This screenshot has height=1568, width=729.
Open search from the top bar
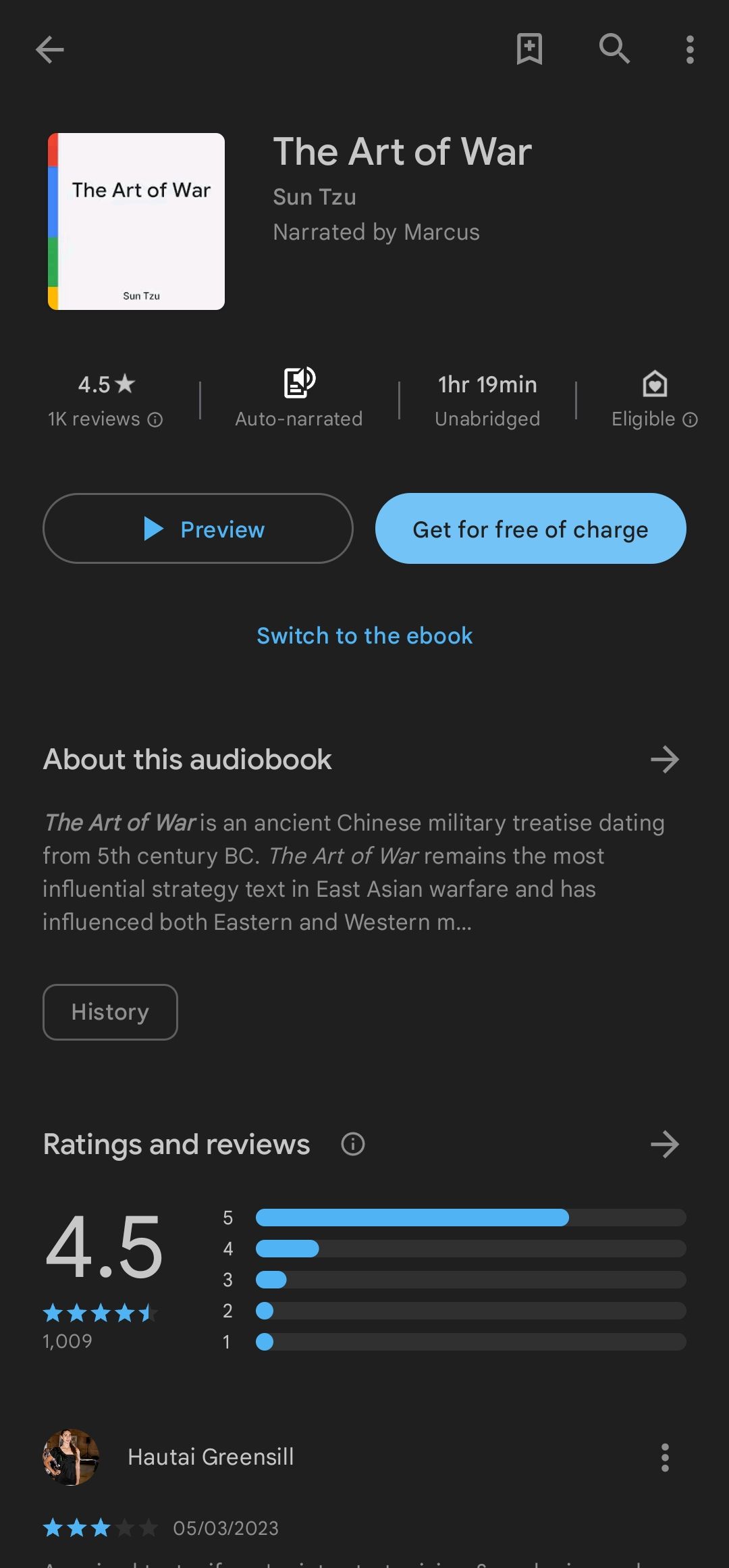(613, 49)
